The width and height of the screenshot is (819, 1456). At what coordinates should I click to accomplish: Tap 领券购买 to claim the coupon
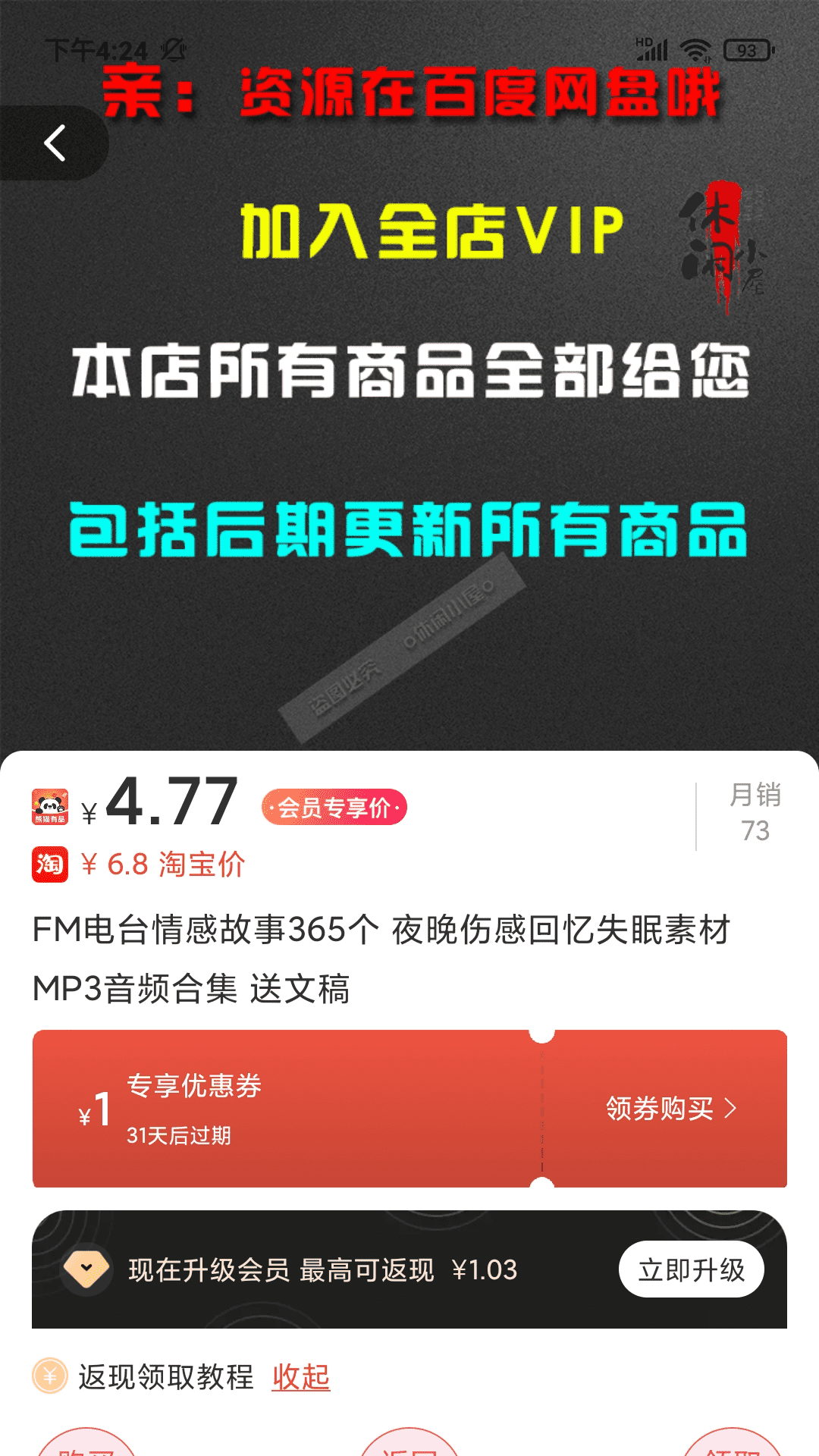tap(671, 1109)
